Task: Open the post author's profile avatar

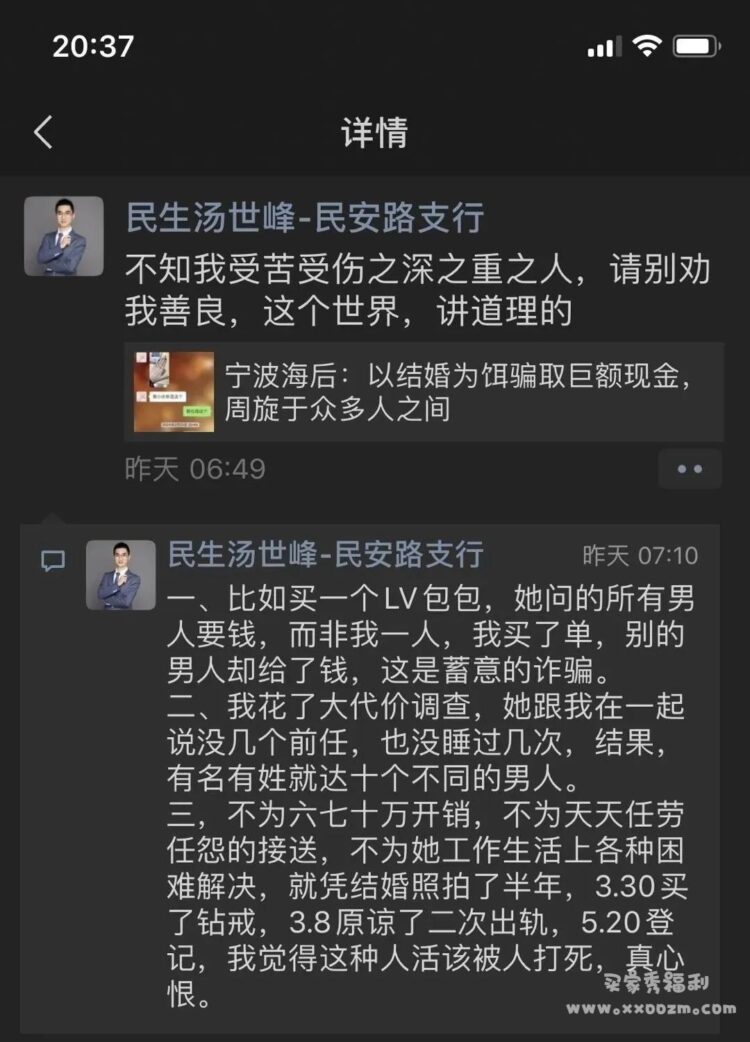Action: [x=63, y=236]
